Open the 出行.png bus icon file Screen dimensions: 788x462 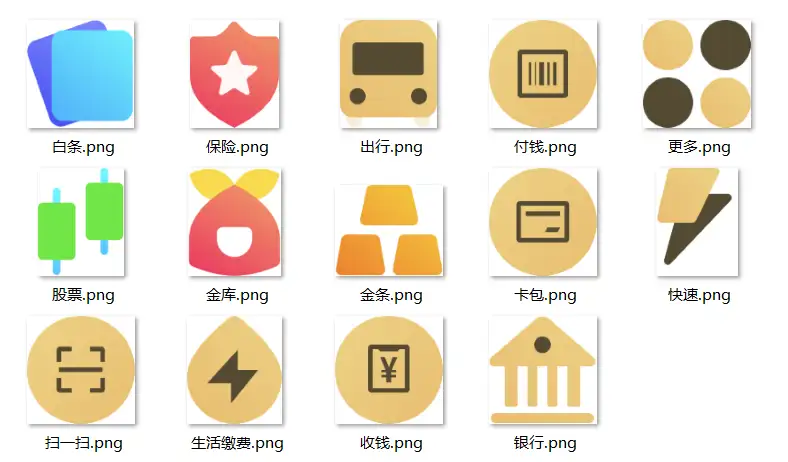389,74
